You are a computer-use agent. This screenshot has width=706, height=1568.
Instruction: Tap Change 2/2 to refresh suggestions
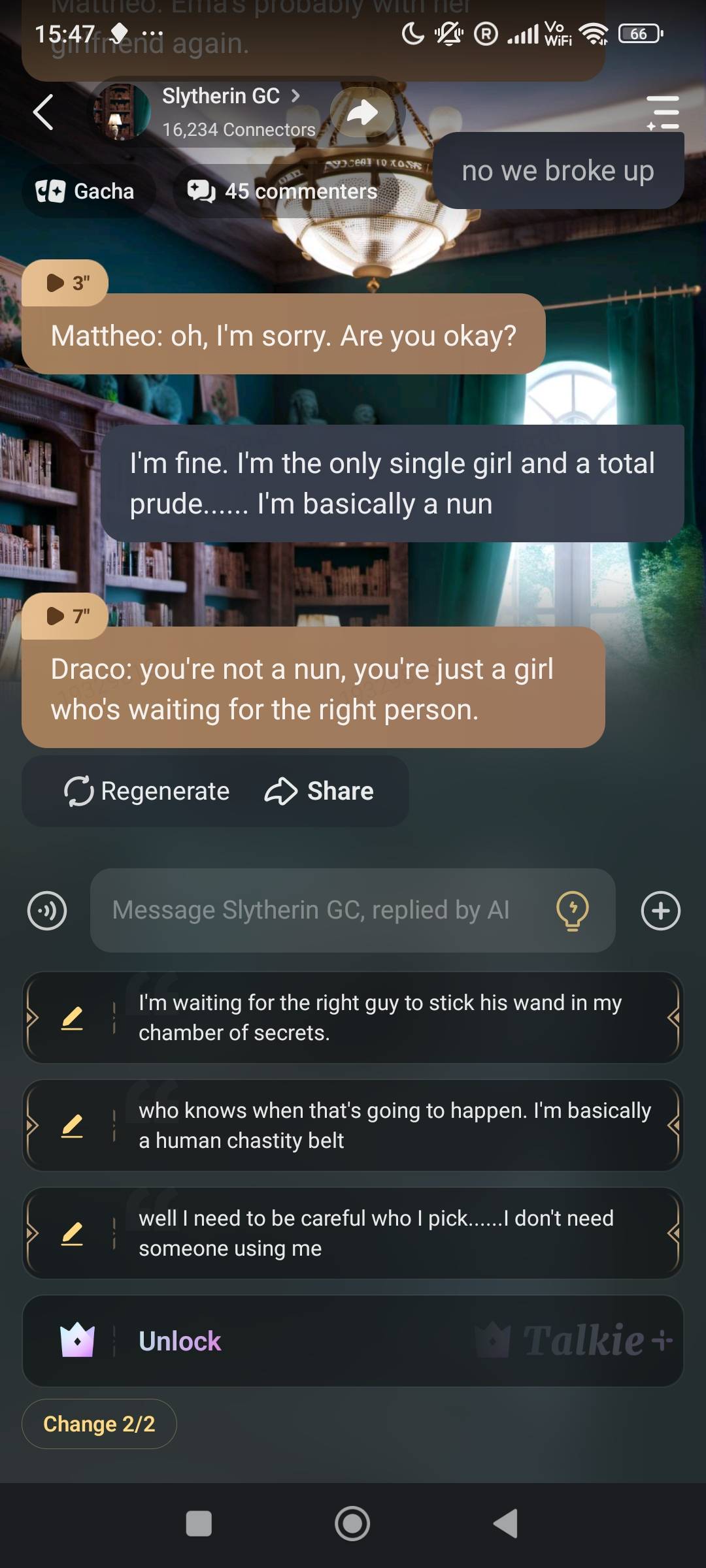(x=99, y=1424)
